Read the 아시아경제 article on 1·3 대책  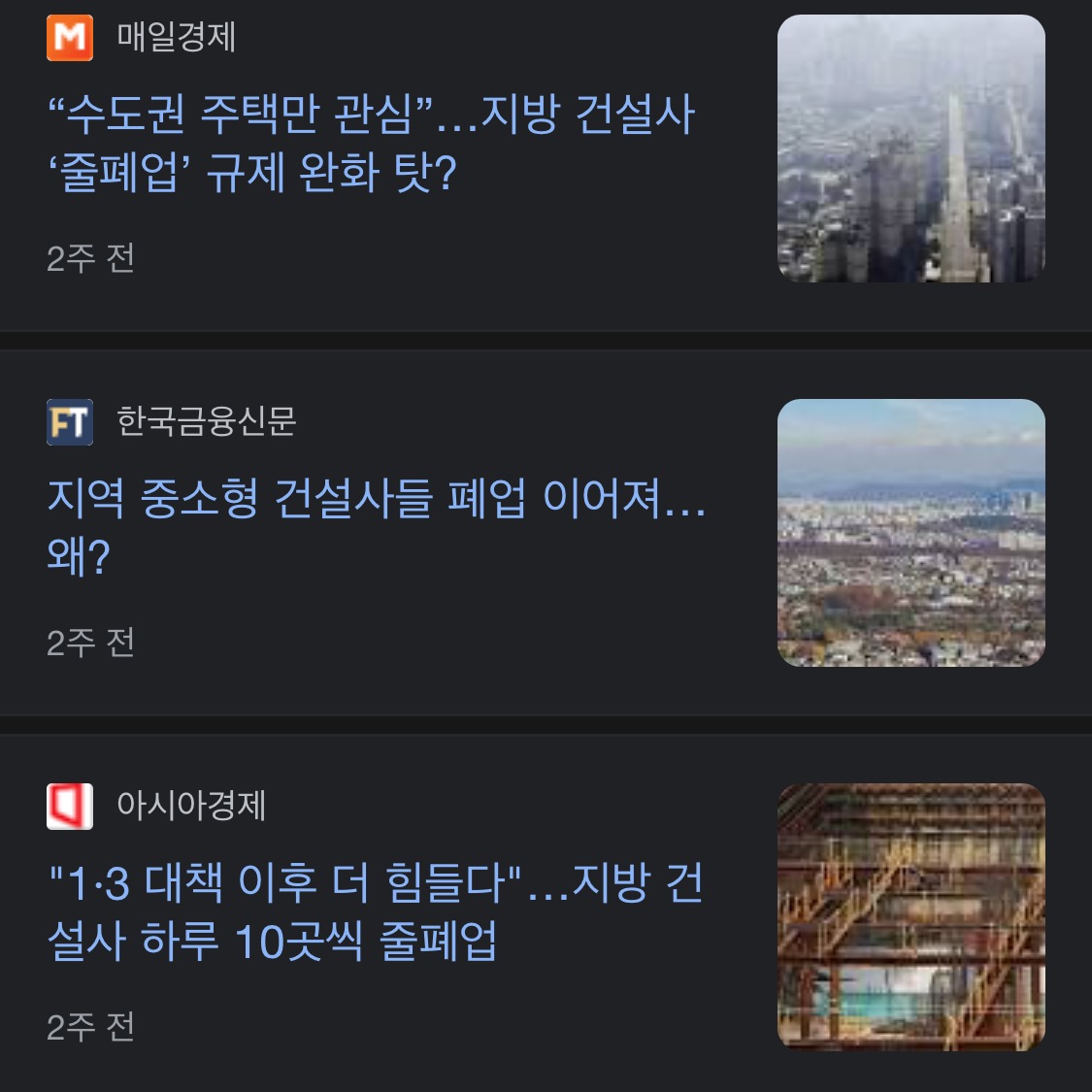click(x=376, y=911)
